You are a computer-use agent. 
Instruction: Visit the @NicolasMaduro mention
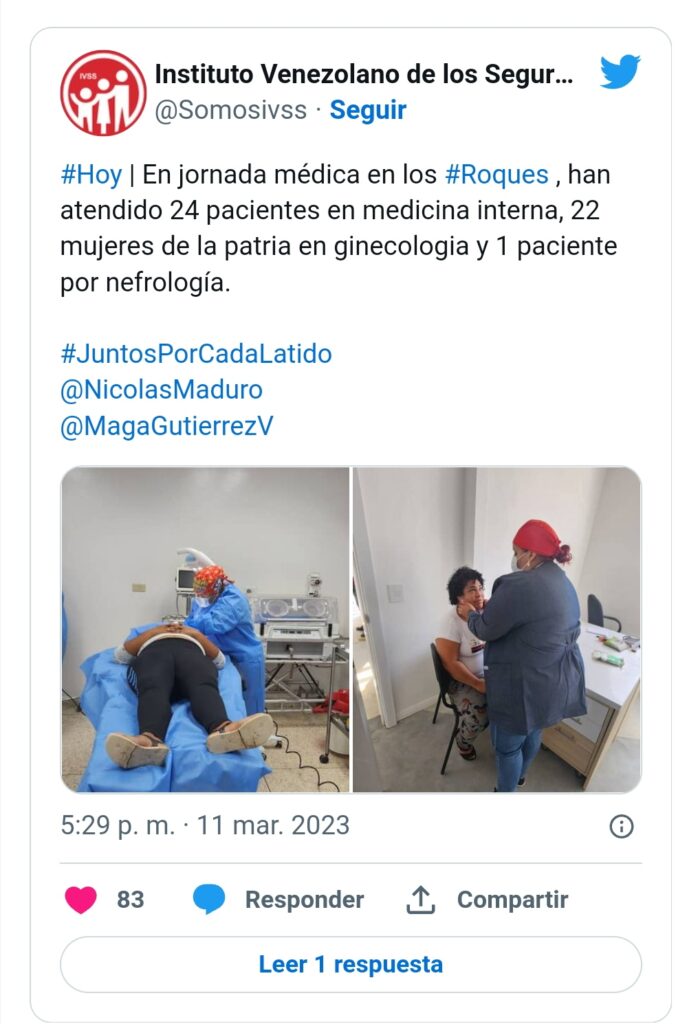162,390
